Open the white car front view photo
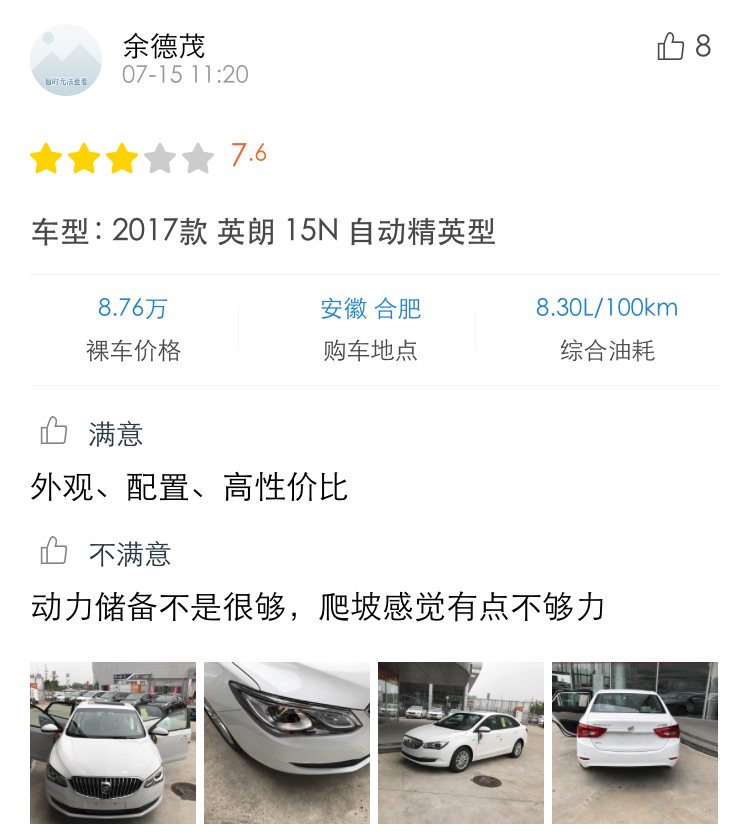The width and height of the screenshot is (750, 839). [113, 742]
